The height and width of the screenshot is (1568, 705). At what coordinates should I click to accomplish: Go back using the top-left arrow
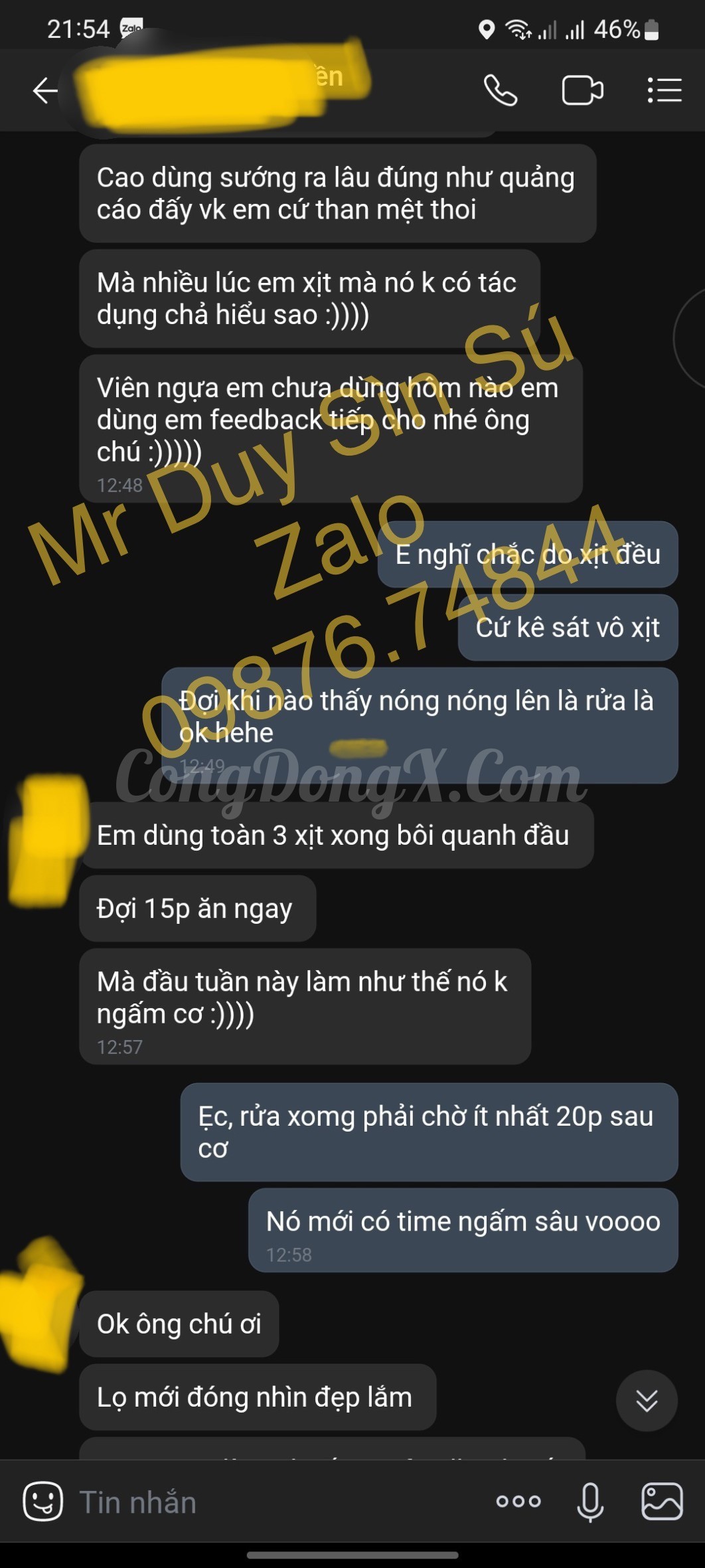click(x=45, y=91)
